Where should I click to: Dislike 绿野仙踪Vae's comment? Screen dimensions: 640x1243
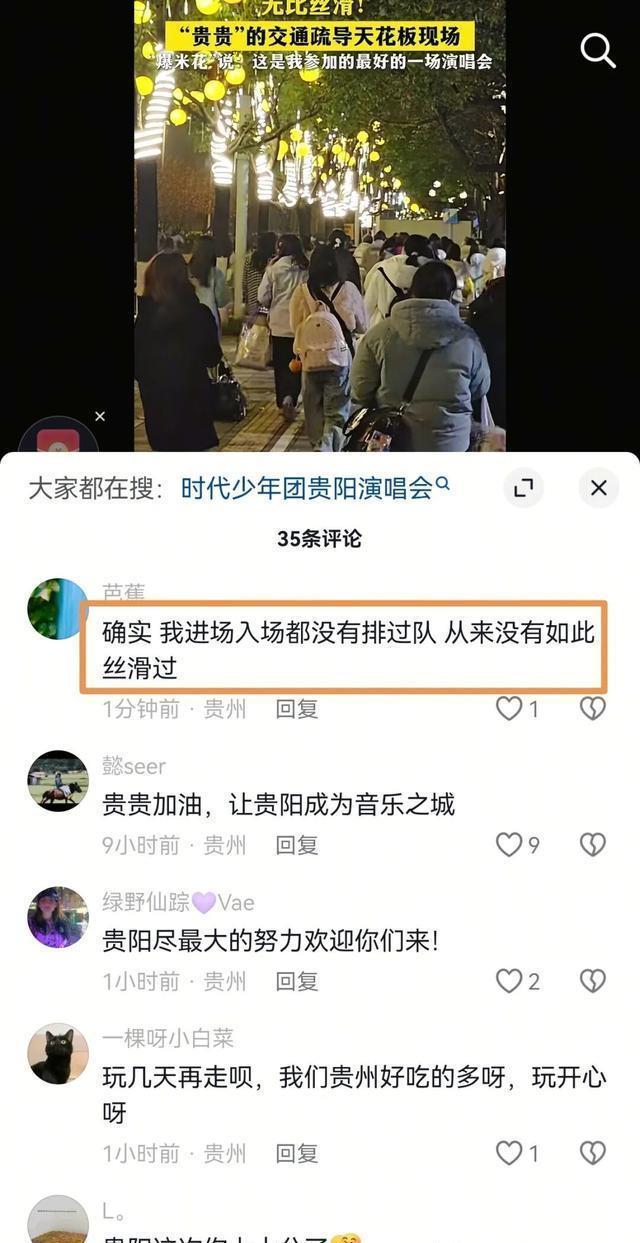[593, 981]
